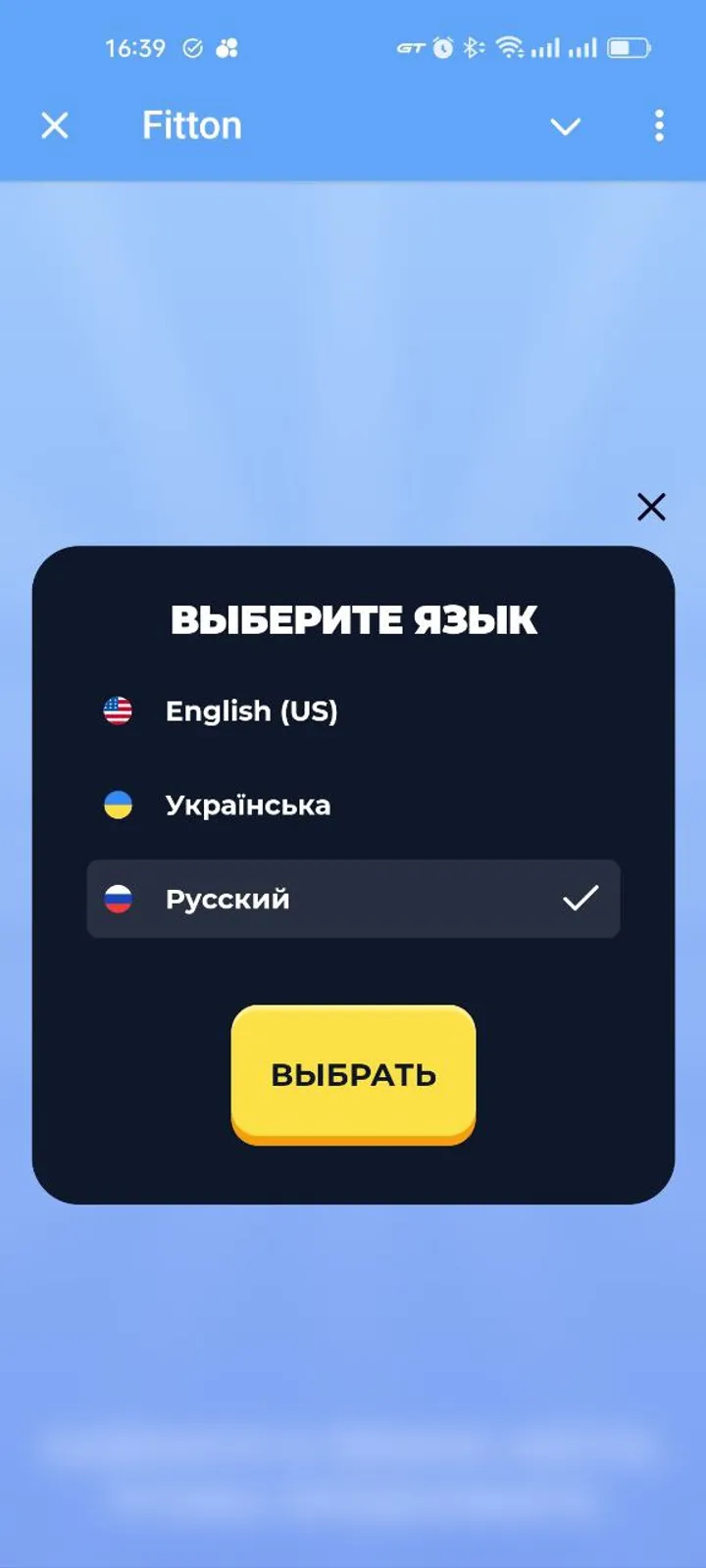This screenshot has width=706, height=1568.
Task: Click the Ukrainian flag icon
Action: pos(118,805)
